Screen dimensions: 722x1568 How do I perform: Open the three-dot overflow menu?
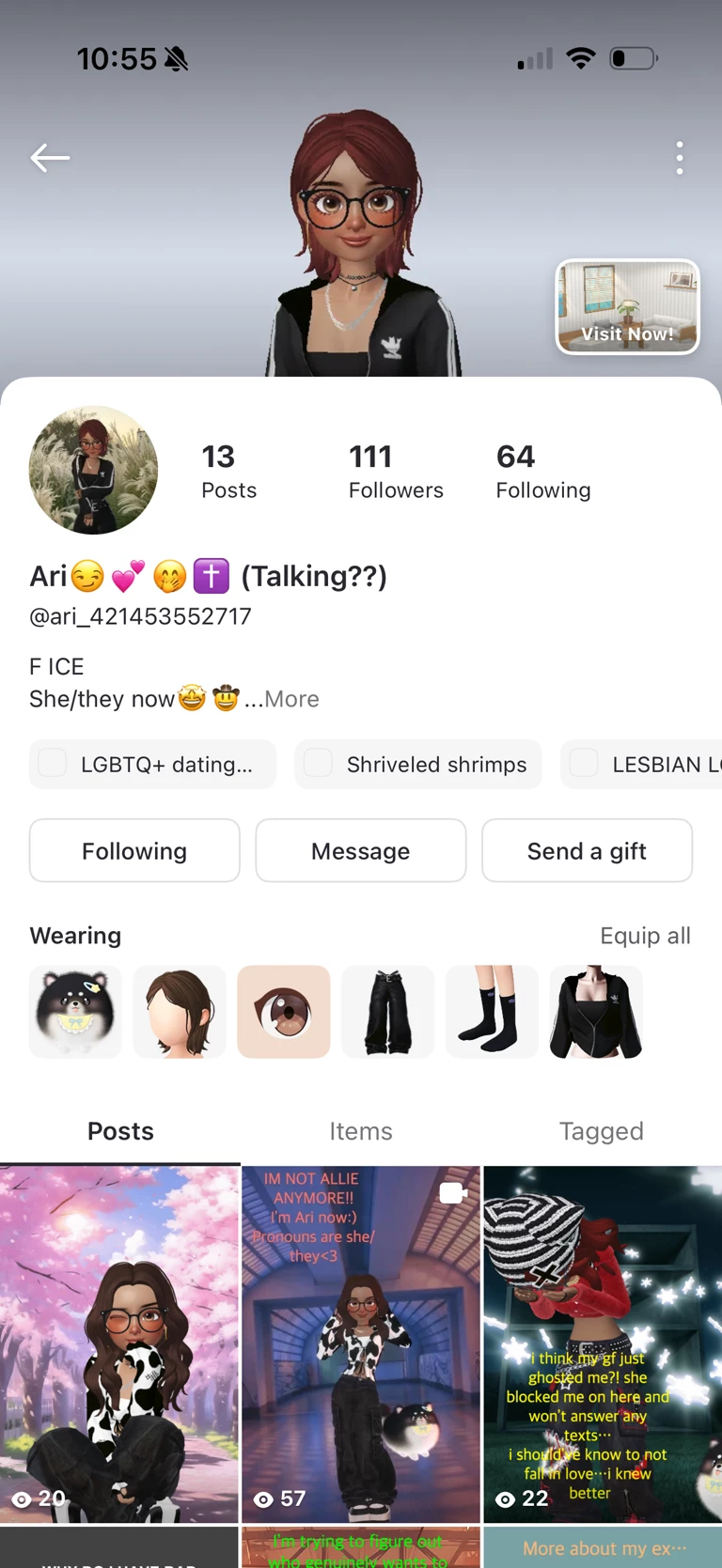[x=680, y=158]
